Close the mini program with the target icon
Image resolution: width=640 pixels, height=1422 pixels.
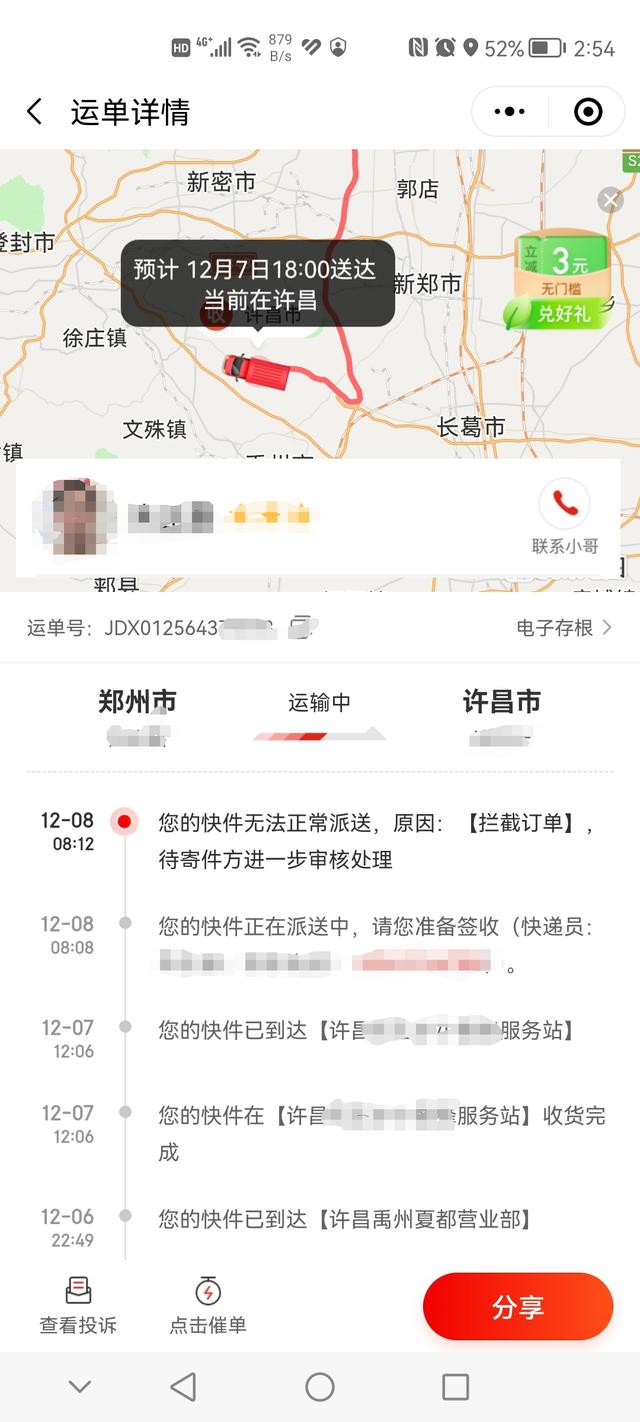(588, 111)
